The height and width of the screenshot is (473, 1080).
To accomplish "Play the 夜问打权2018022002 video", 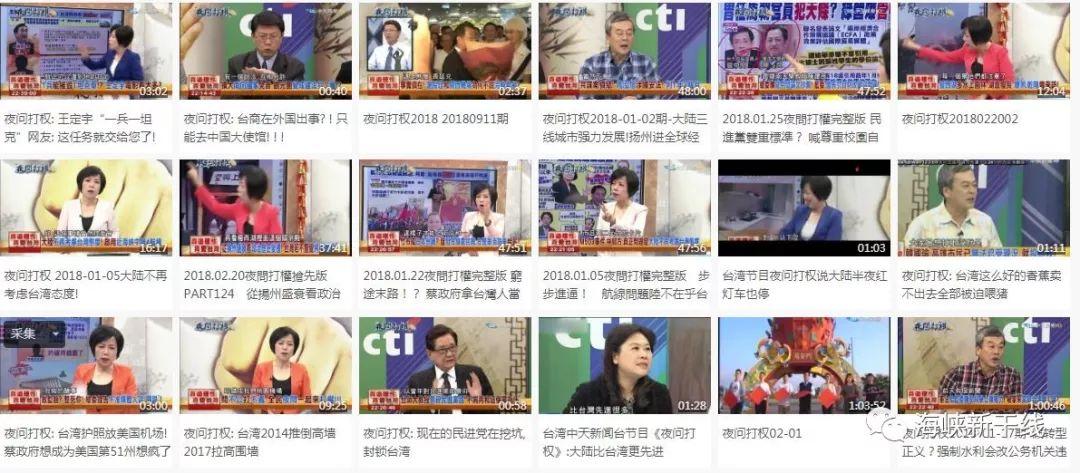I will (x=984, y=50).
